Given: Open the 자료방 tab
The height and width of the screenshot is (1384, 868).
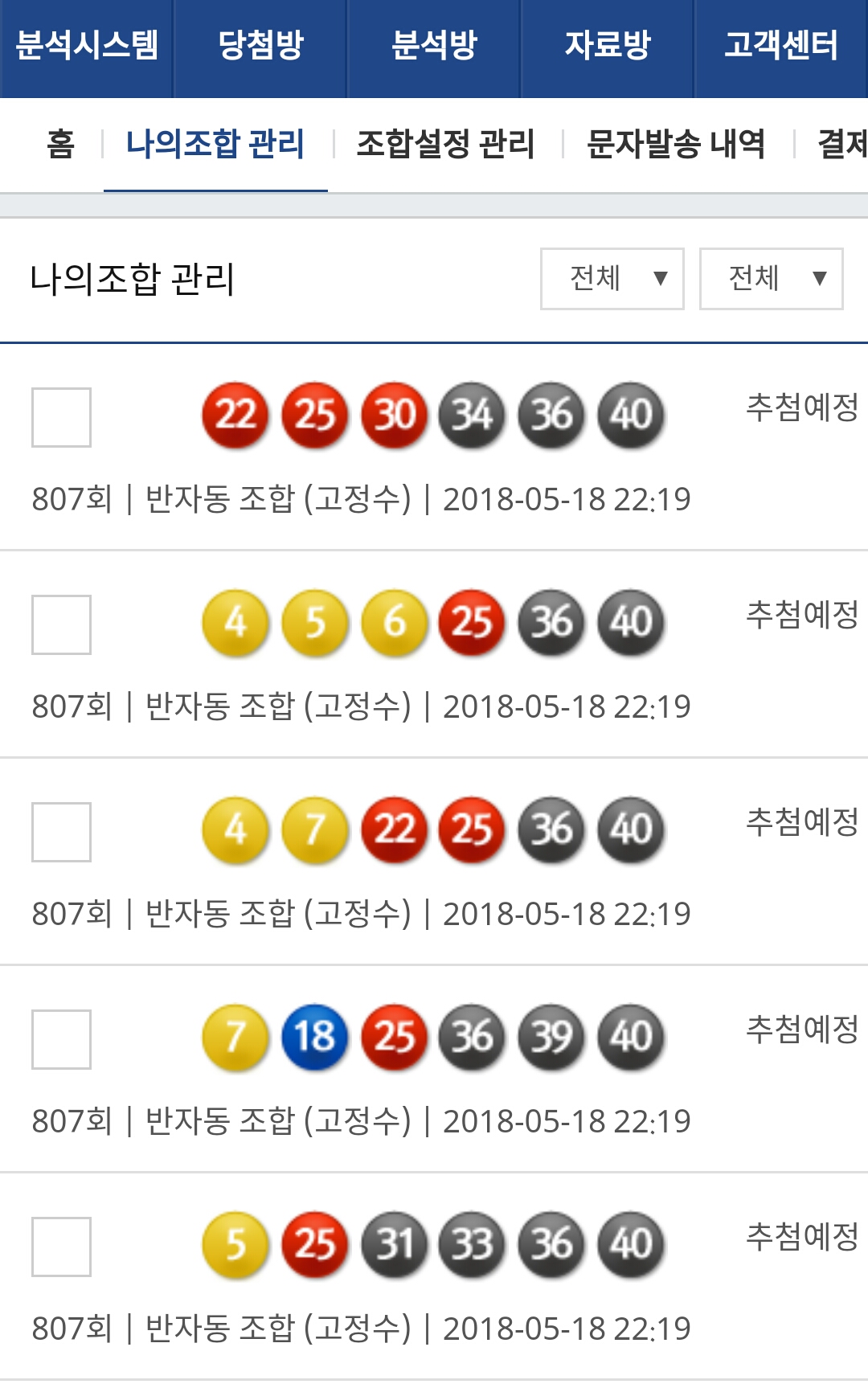Looking at the screenshot, I should (608, 46).
